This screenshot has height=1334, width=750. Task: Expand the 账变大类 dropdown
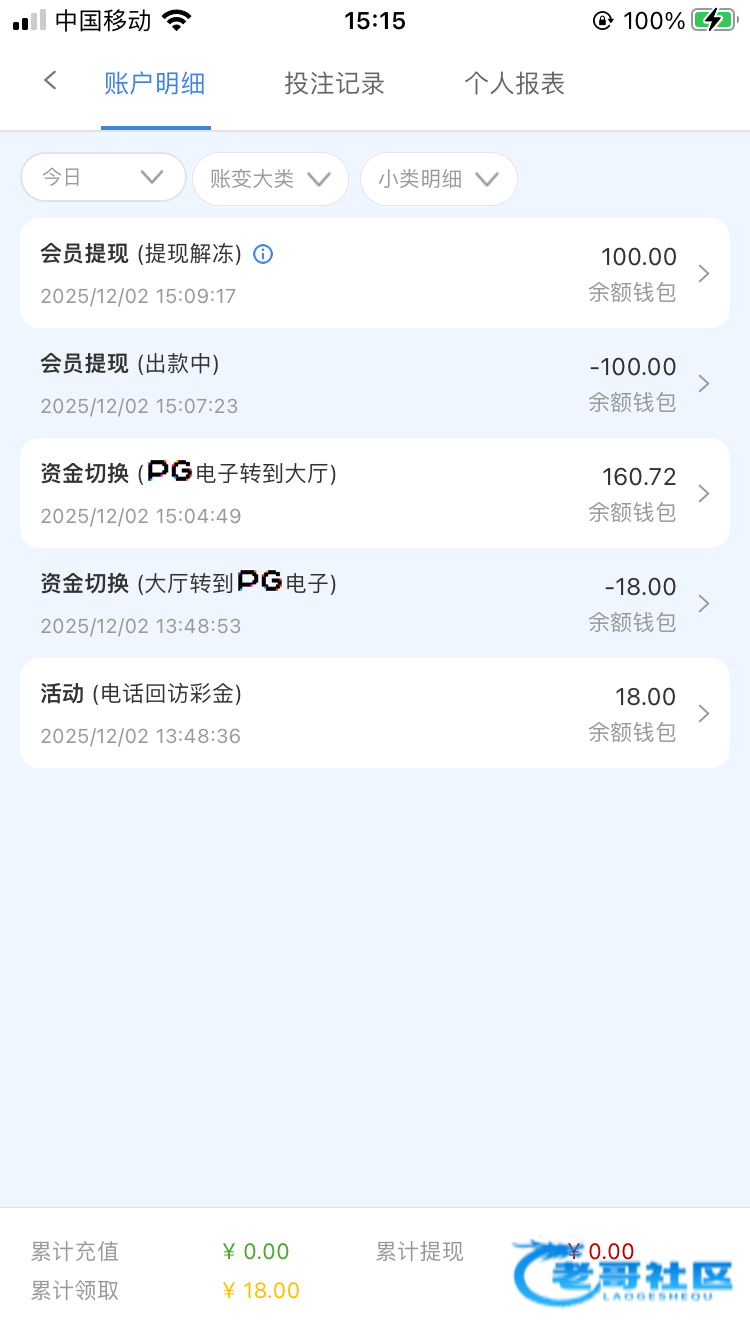click(270, 179)
